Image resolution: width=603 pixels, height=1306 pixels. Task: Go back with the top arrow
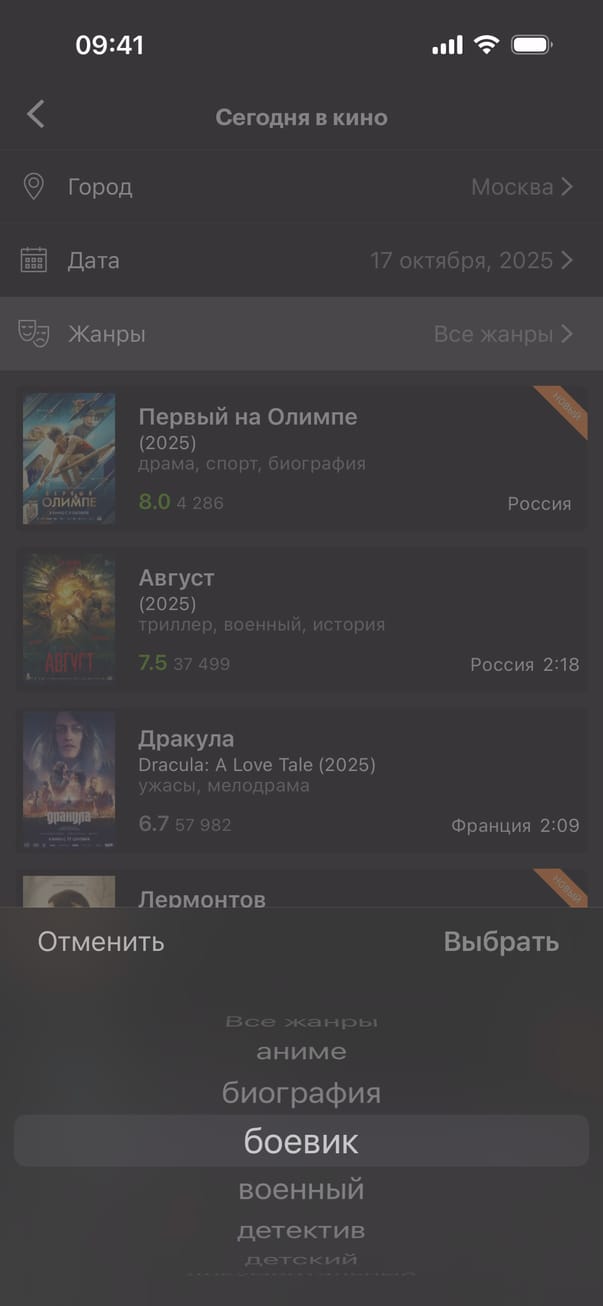tap(36, 115)
